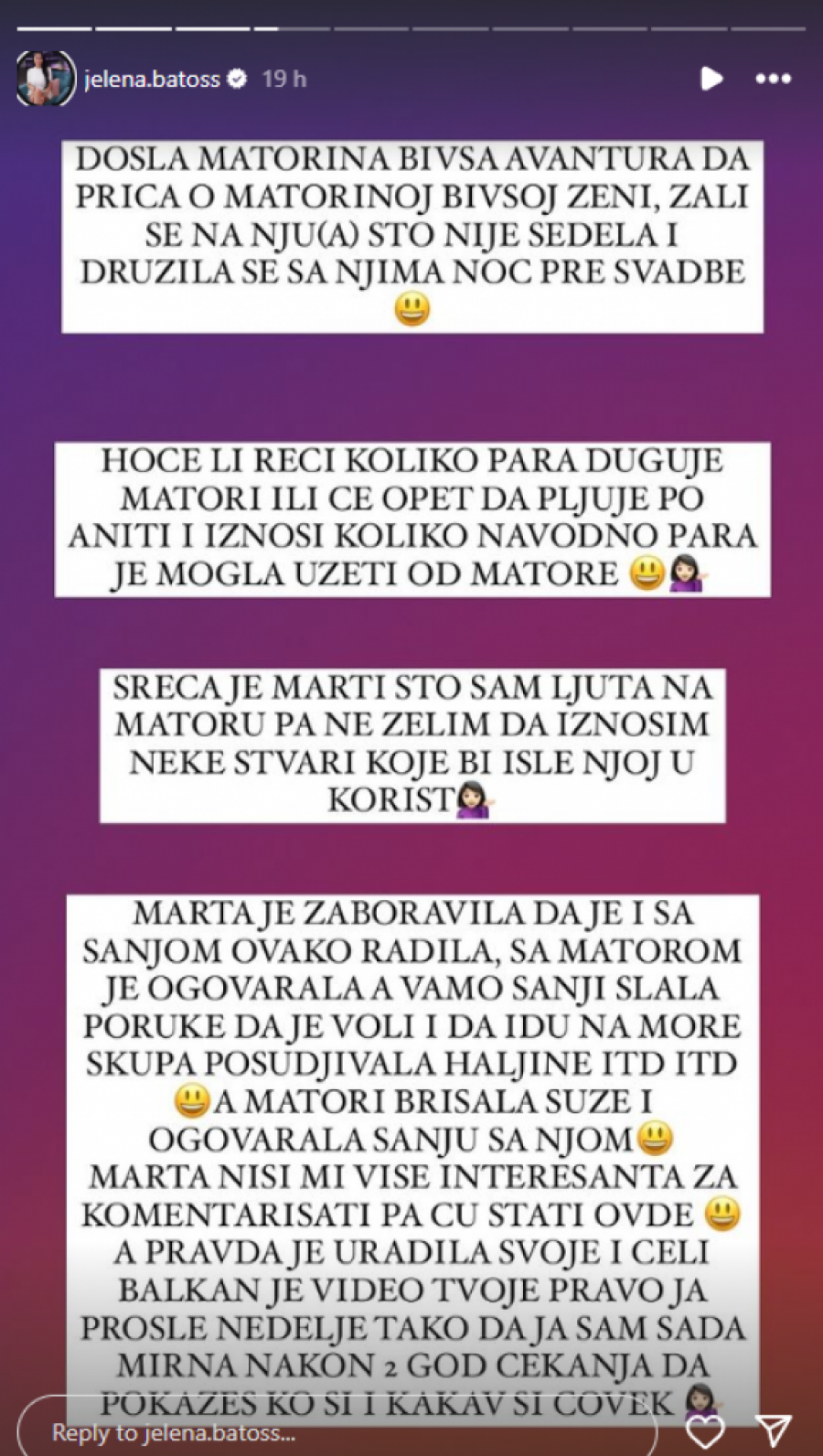Like this story with the heart
The image size is (823, 1456).
705,1431
